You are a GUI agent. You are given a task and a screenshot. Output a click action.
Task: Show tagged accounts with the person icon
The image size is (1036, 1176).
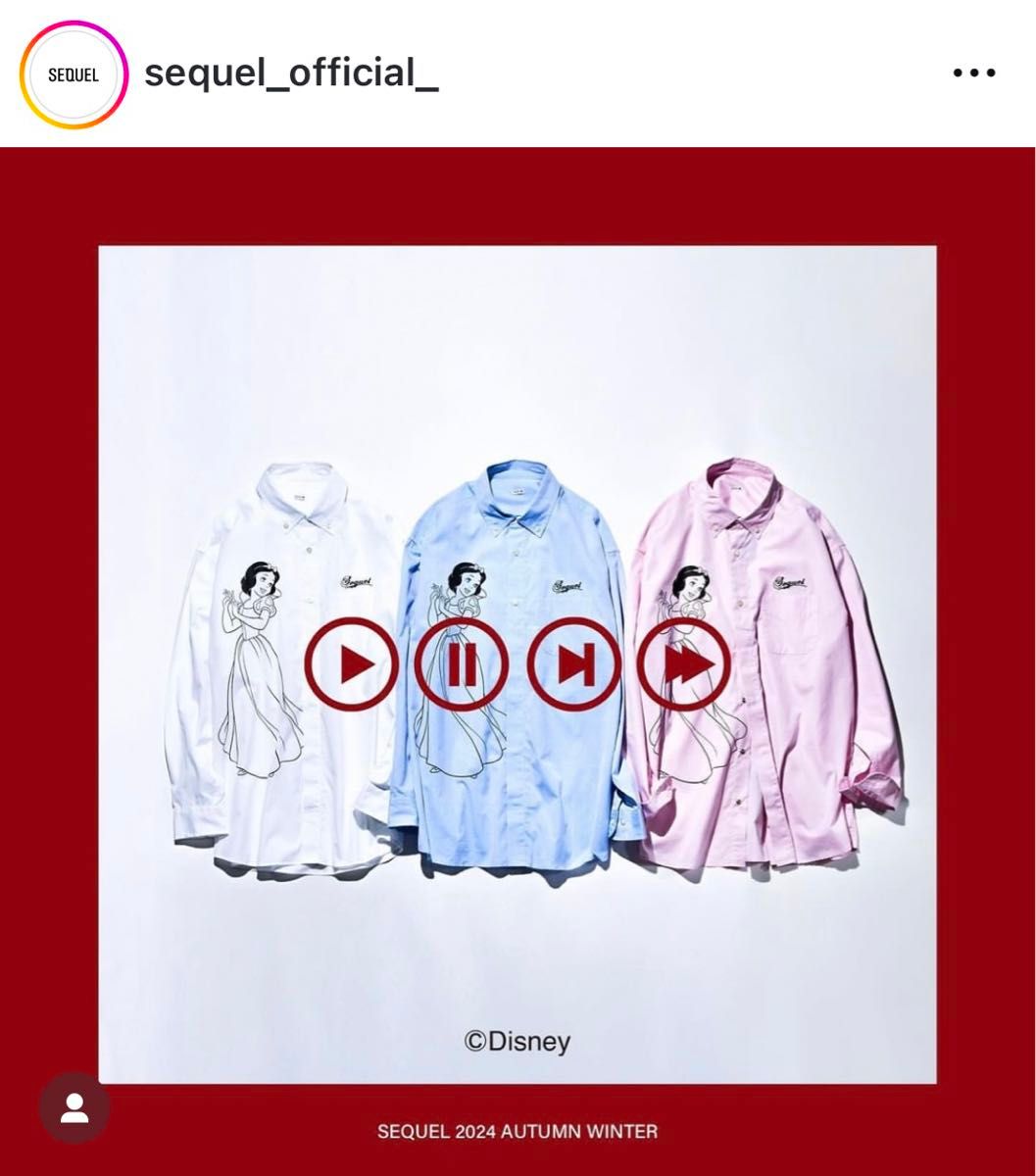pos(74,1107)
